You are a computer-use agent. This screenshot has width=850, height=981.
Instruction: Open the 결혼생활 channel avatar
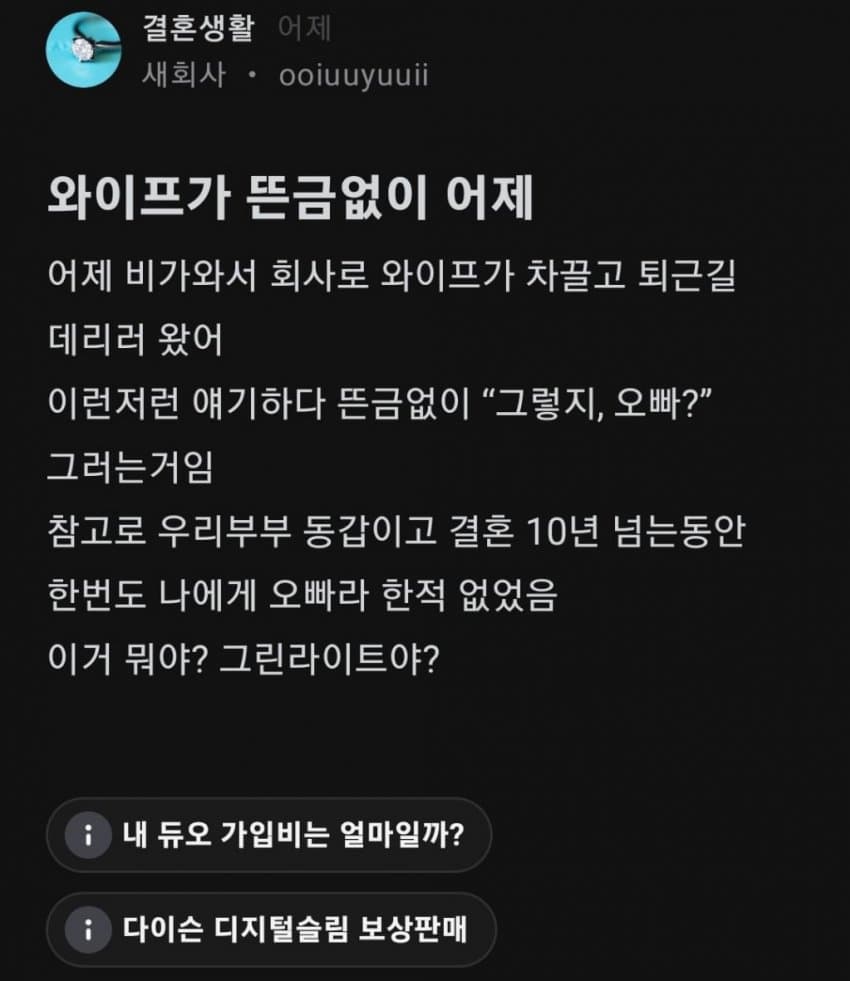[84, 49]
